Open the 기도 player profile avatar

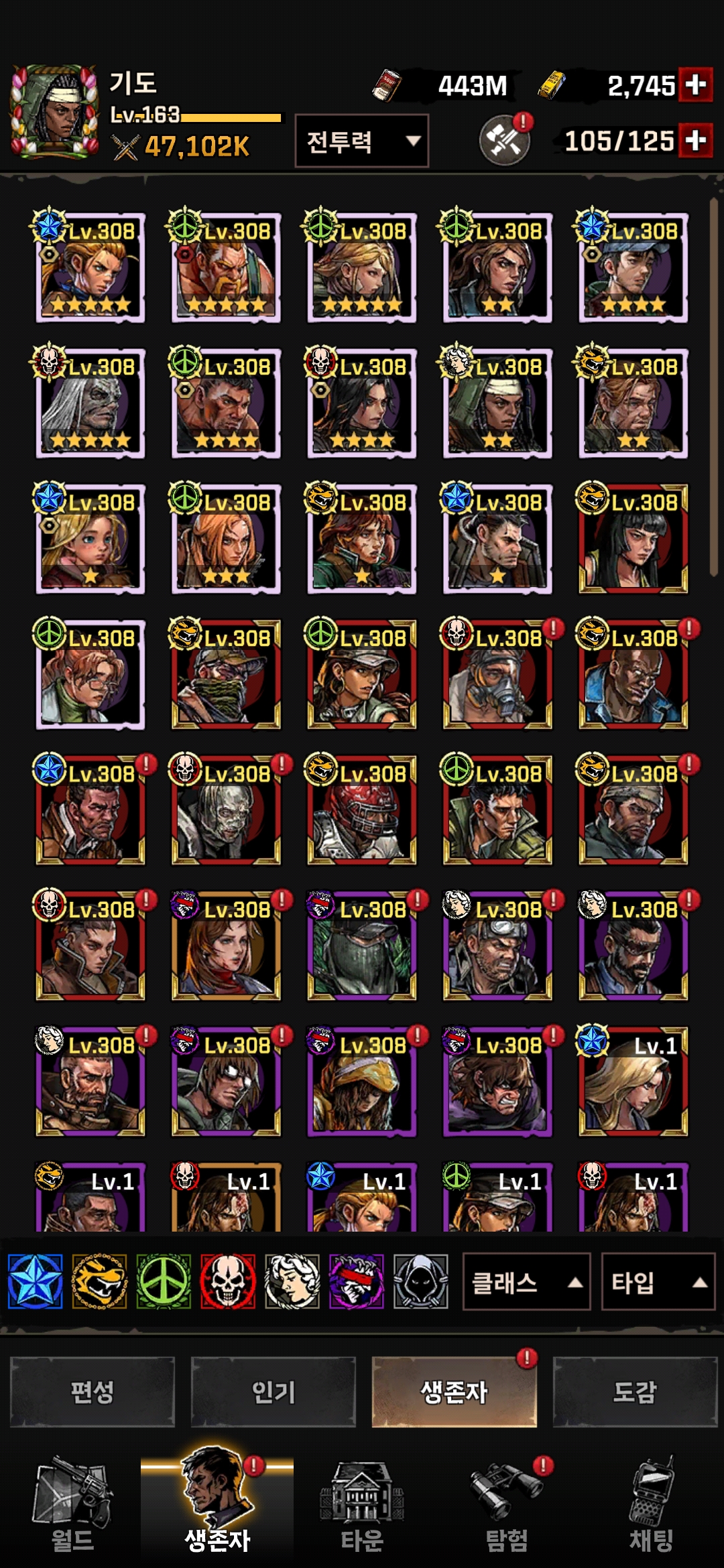point(54,112)
